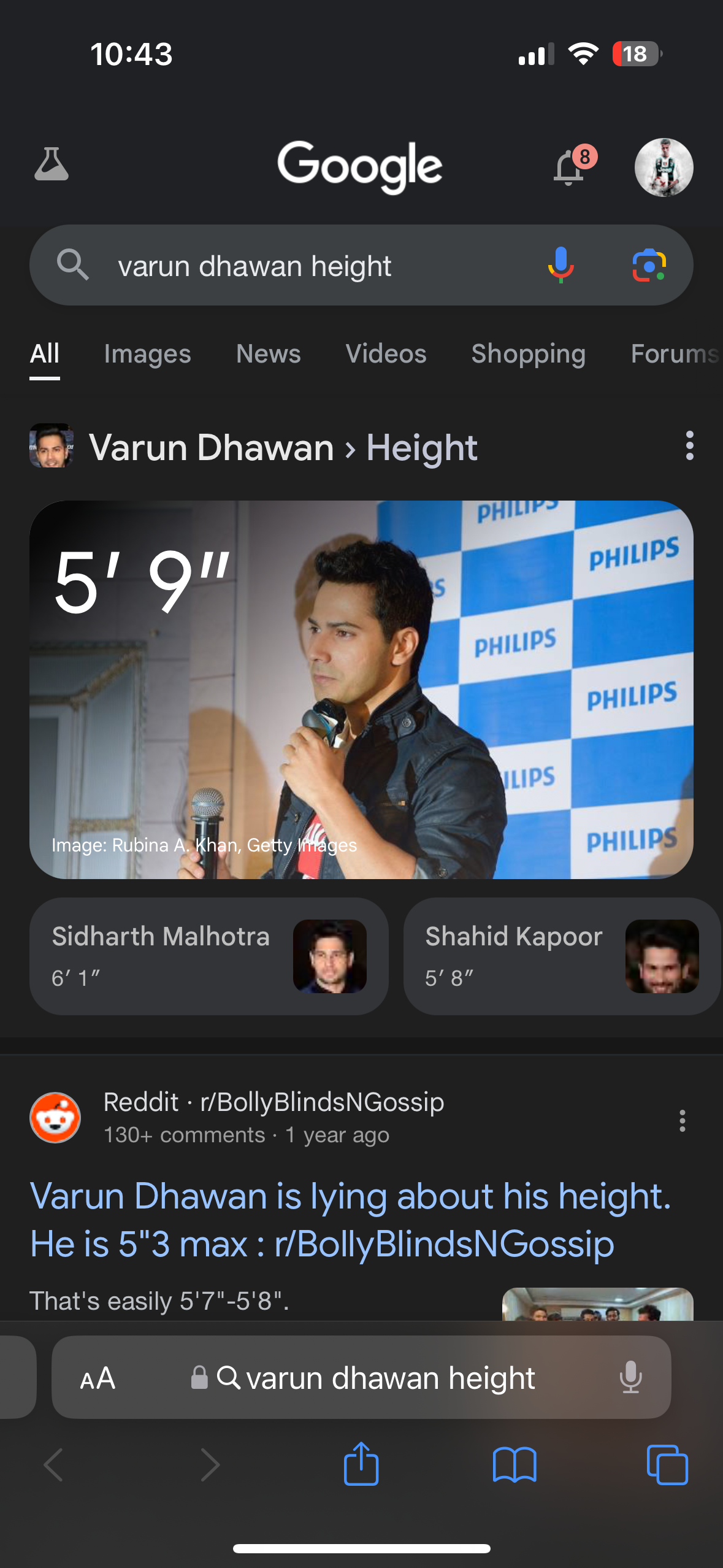This screenshot has width=723, height=1568.
Task: Open the Sidharth Malhotra height card
Action: coord(208,956)
